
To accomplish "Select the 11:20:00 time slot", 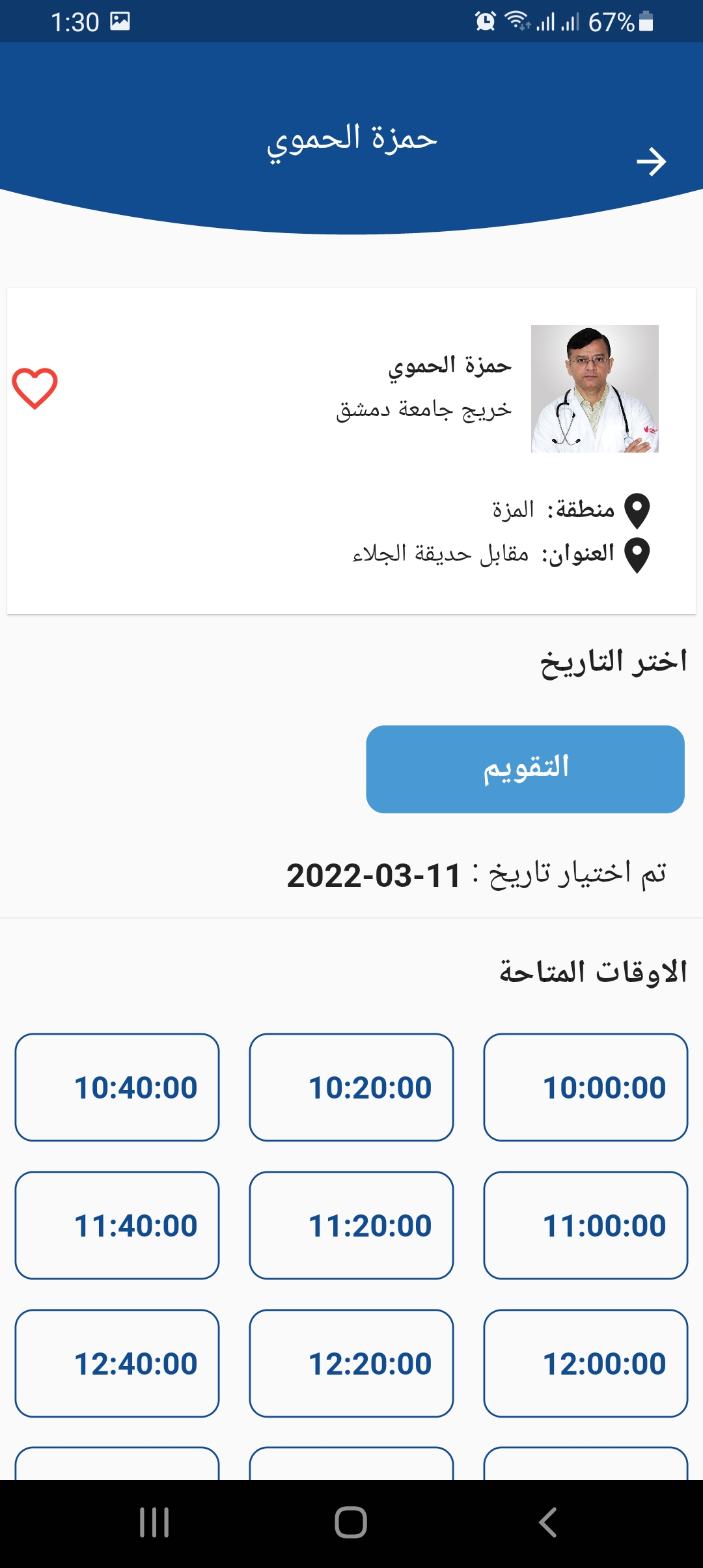I will pyautogui.click(x=351, y=1225).
